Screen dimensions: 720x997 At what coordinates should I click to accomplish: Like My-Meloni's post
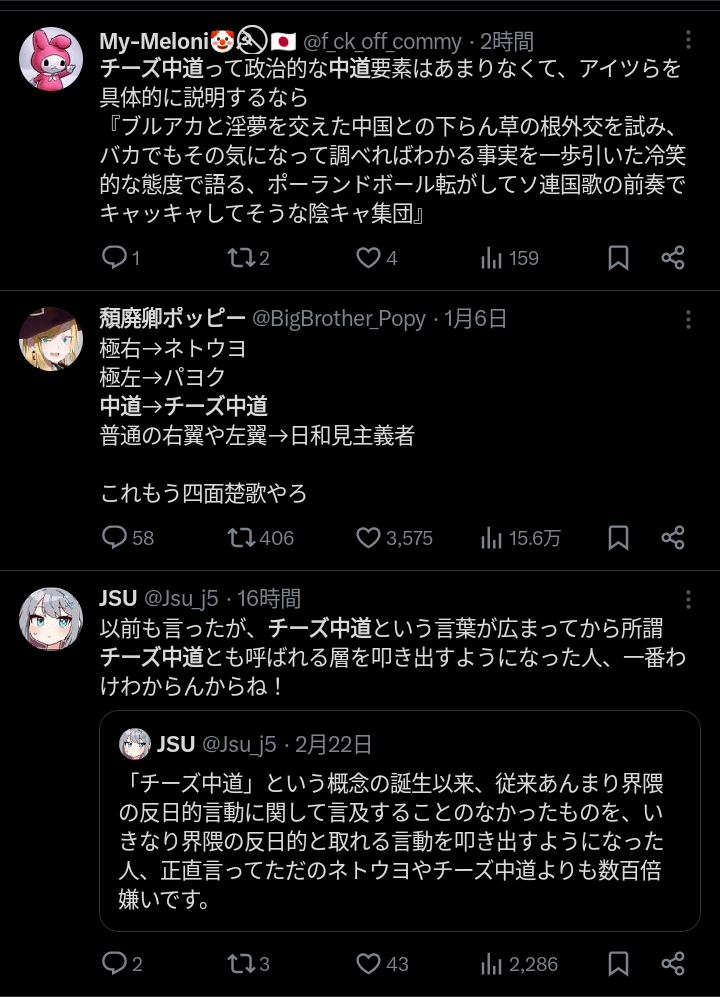click(368, 258)
